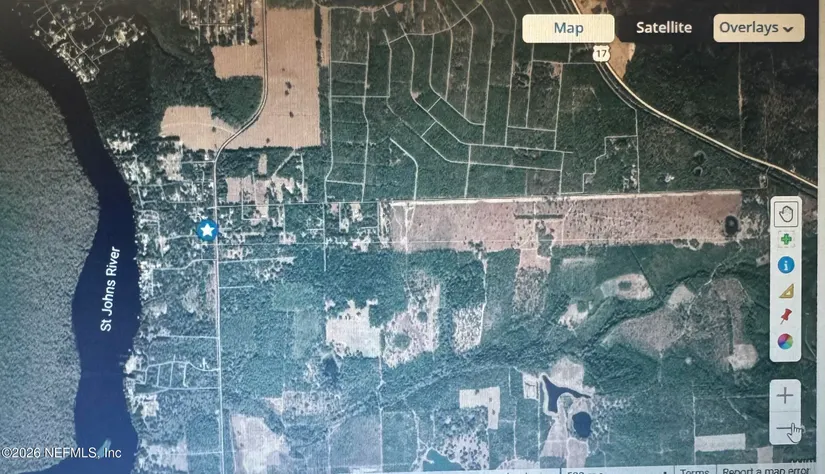This screenshot has height=474, width=825.
Task: Tap the blue star property marker
Action: click(x=207, y=231)
